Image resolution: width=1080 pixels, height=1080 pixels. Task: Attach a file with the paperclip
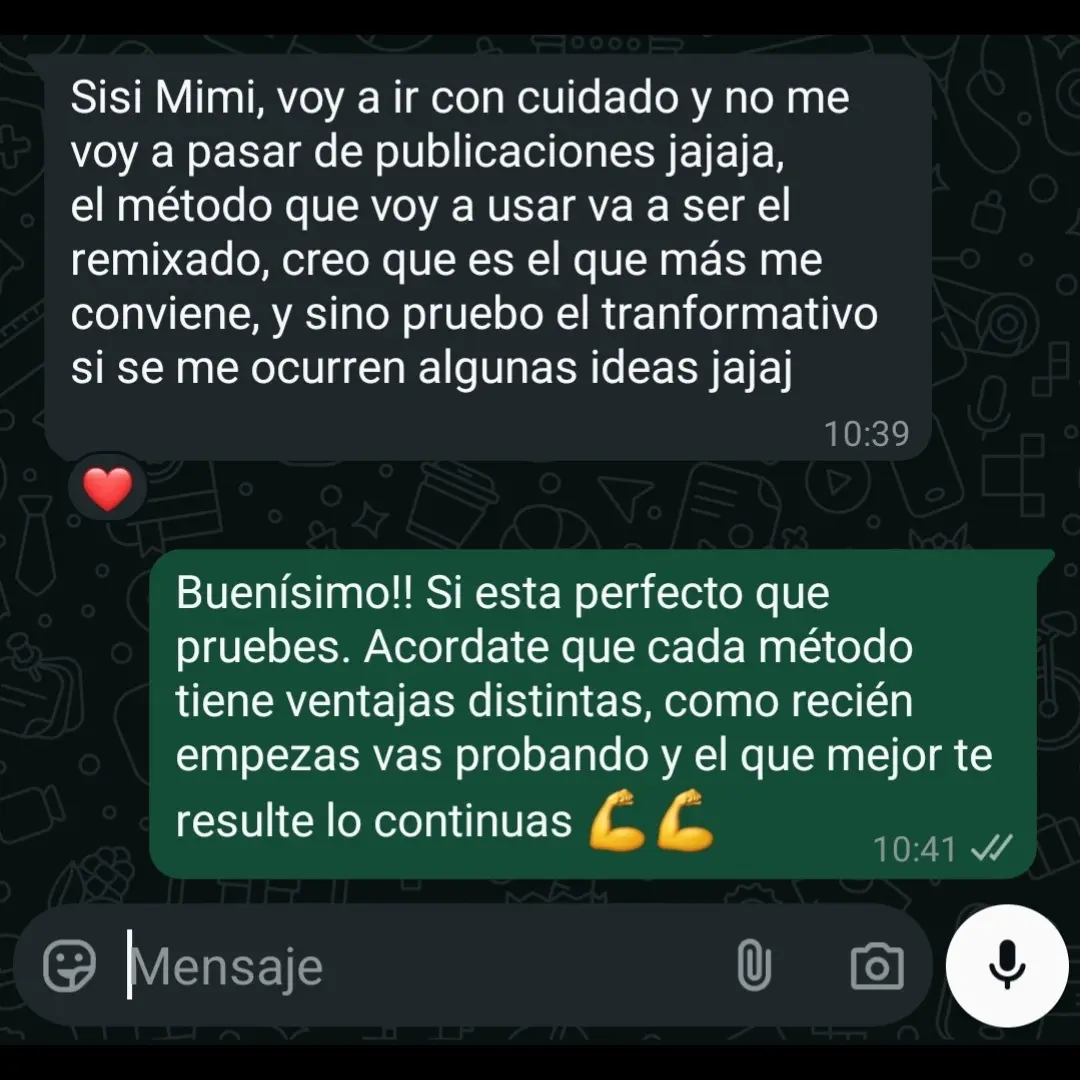coord(754,966)
